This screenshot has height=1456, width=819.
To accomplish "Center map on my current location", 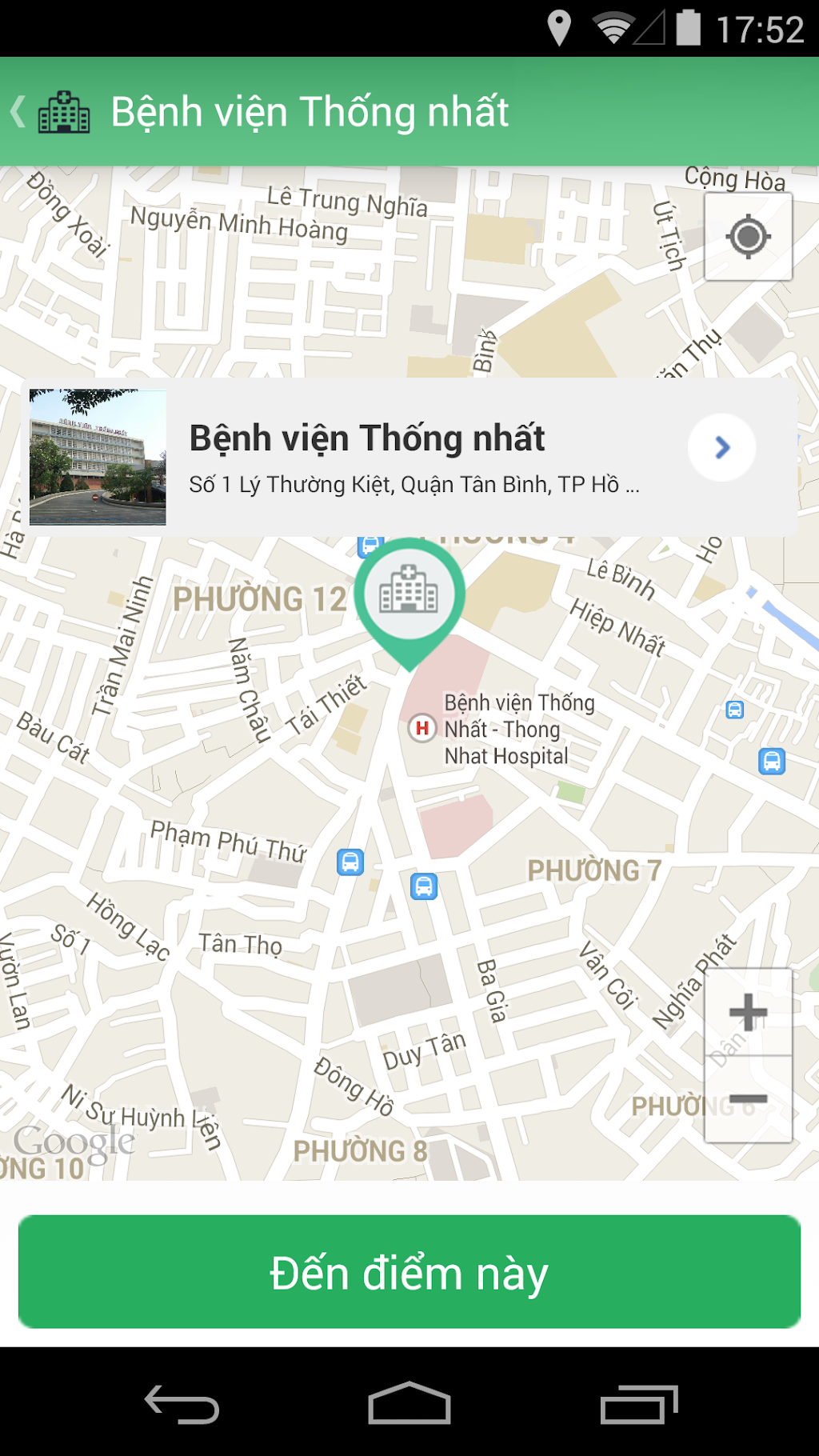I will coord(748,237).
